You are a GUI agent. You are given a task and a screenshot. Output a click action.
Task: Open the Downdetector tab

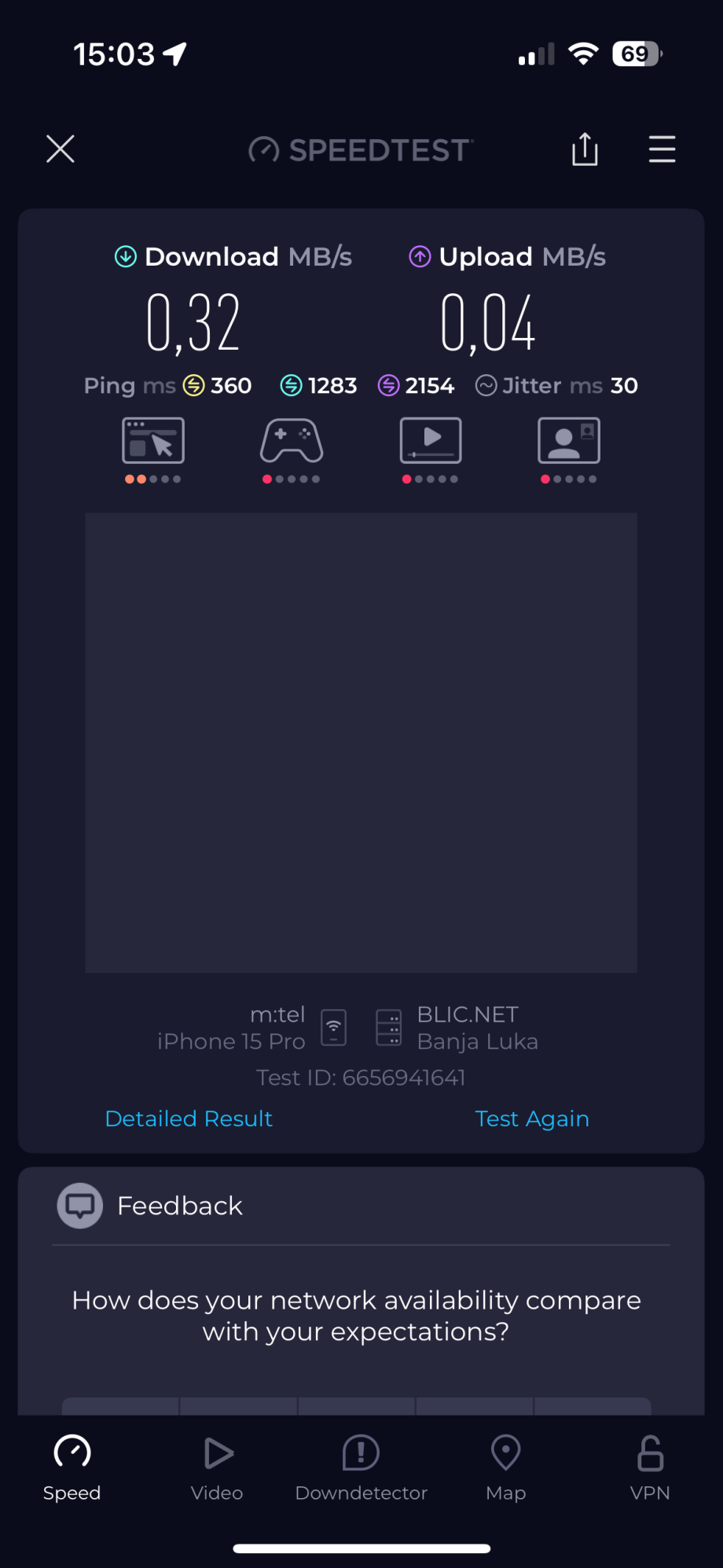click(x=361, y=1467)
